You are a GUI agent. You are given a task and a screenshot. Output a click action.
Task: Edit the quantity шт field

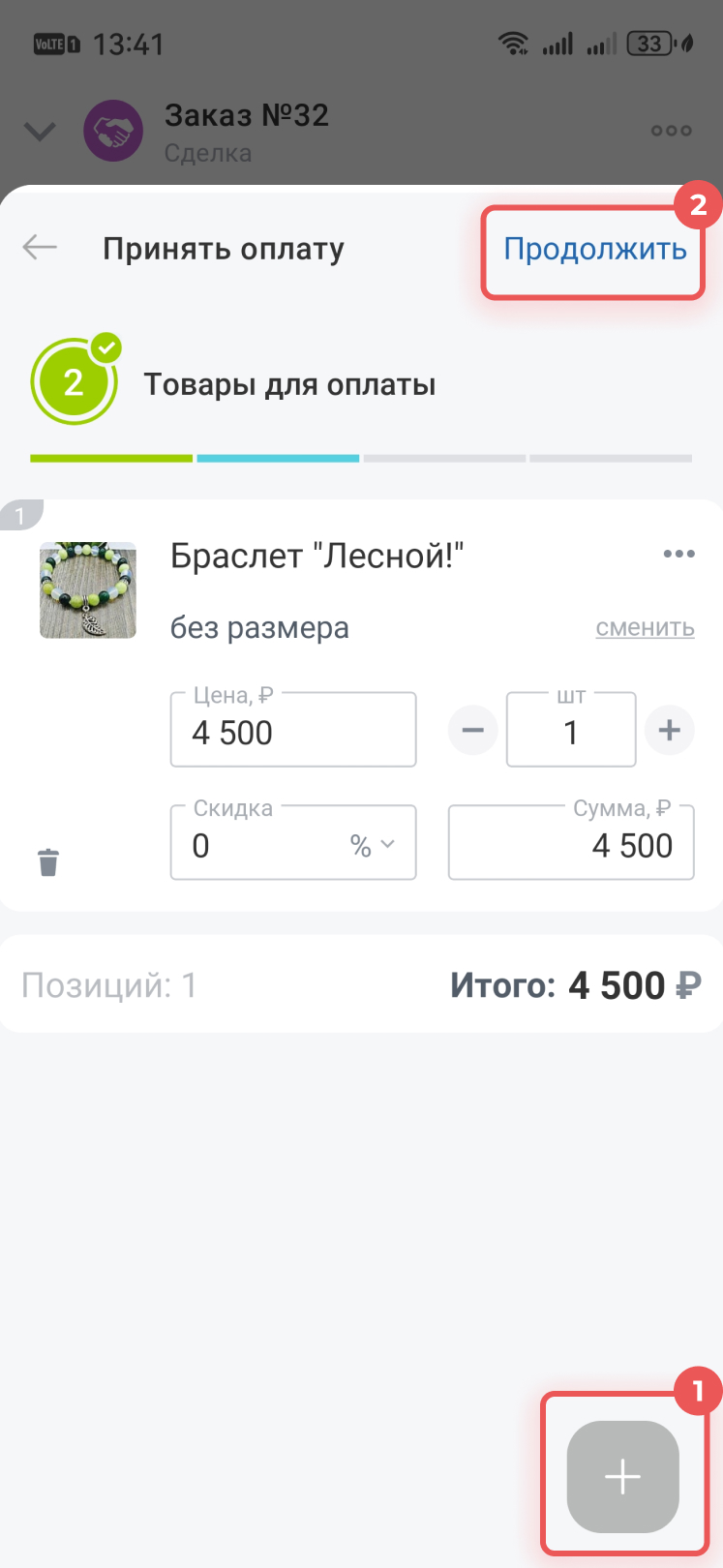[570, 733]
